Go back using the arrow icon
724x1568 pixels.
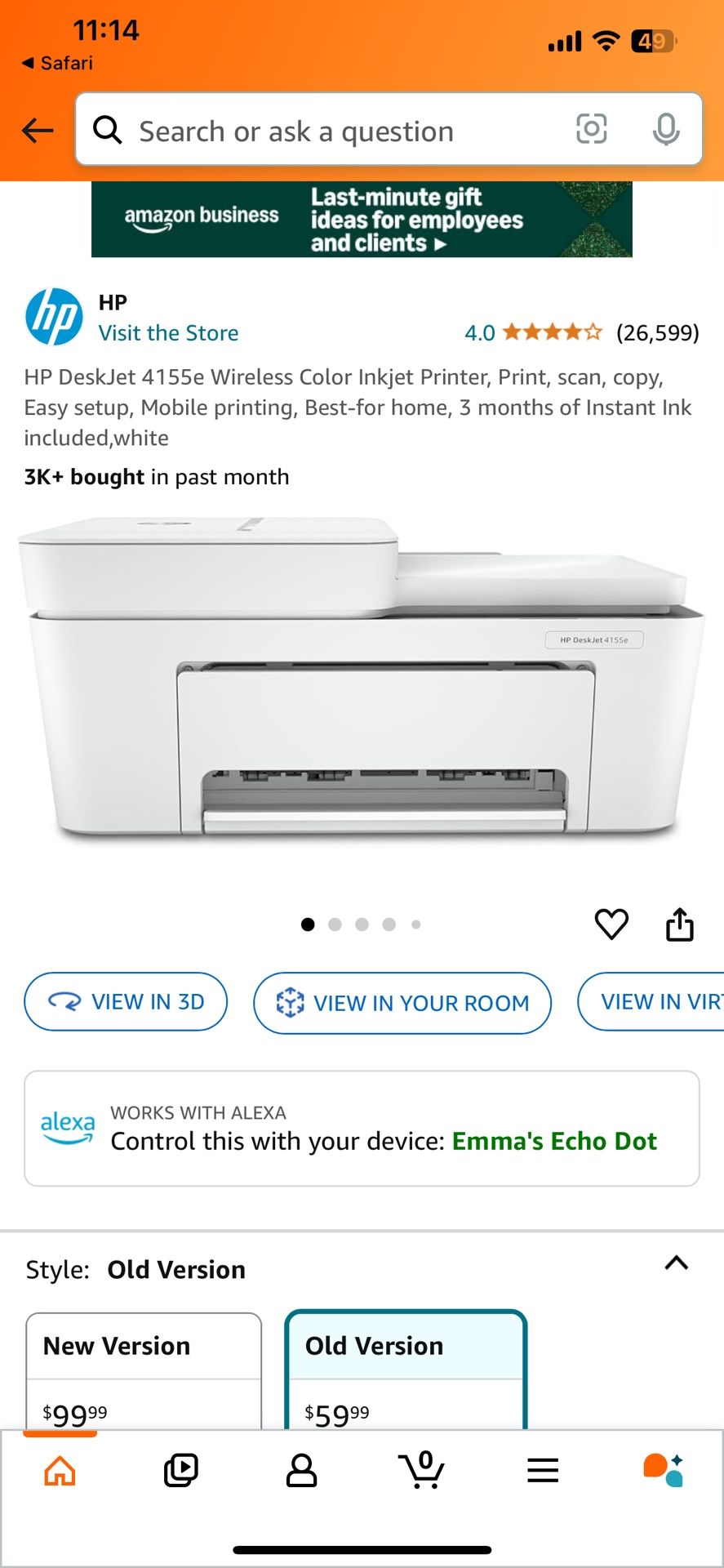coord(38,130)
